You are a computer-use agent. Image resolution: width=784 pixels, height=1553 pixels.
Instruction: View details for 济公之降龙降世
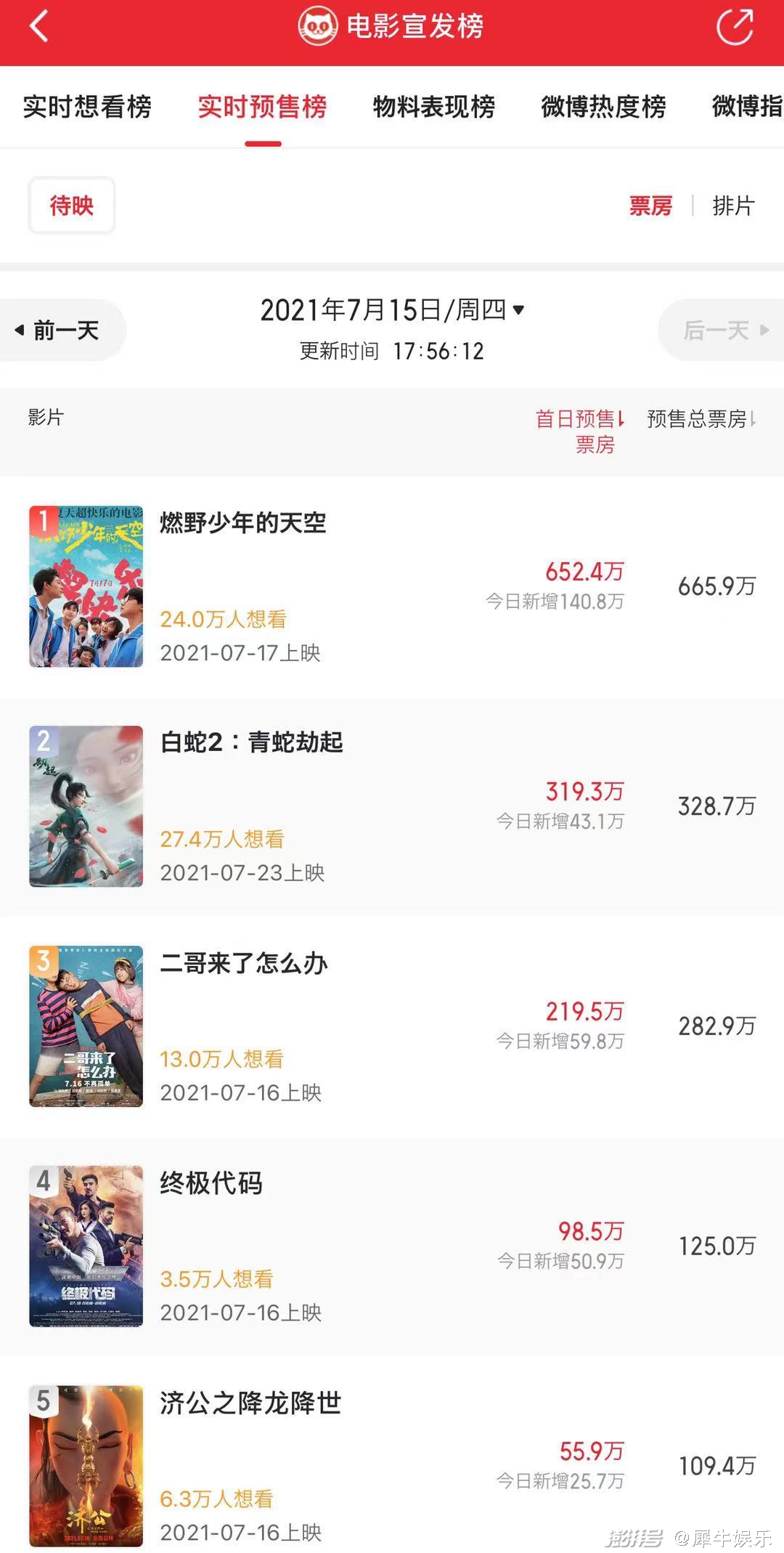pos(250,1403)
